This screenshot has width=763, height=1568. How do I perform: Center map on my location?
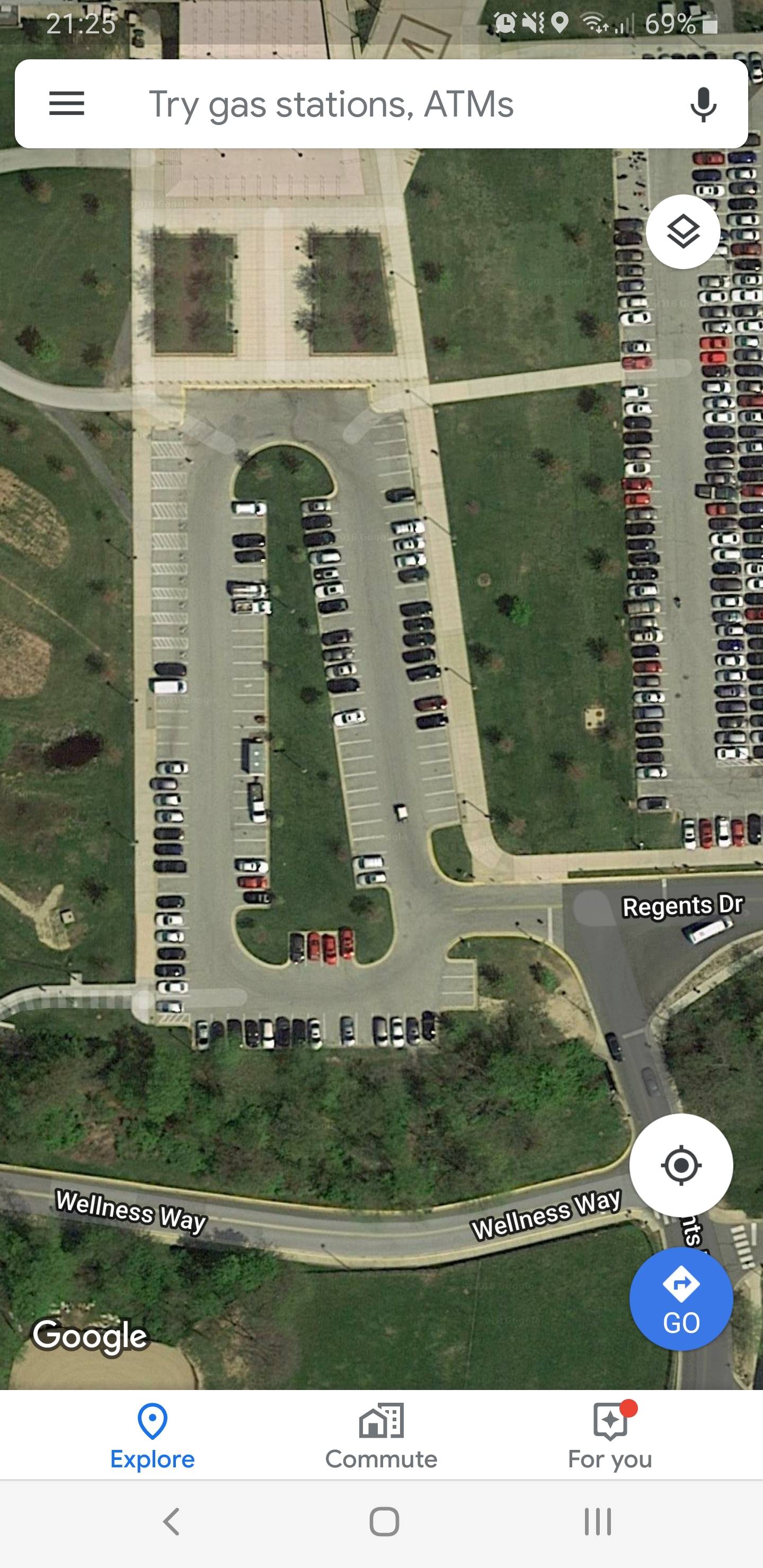coord(682,1165)
